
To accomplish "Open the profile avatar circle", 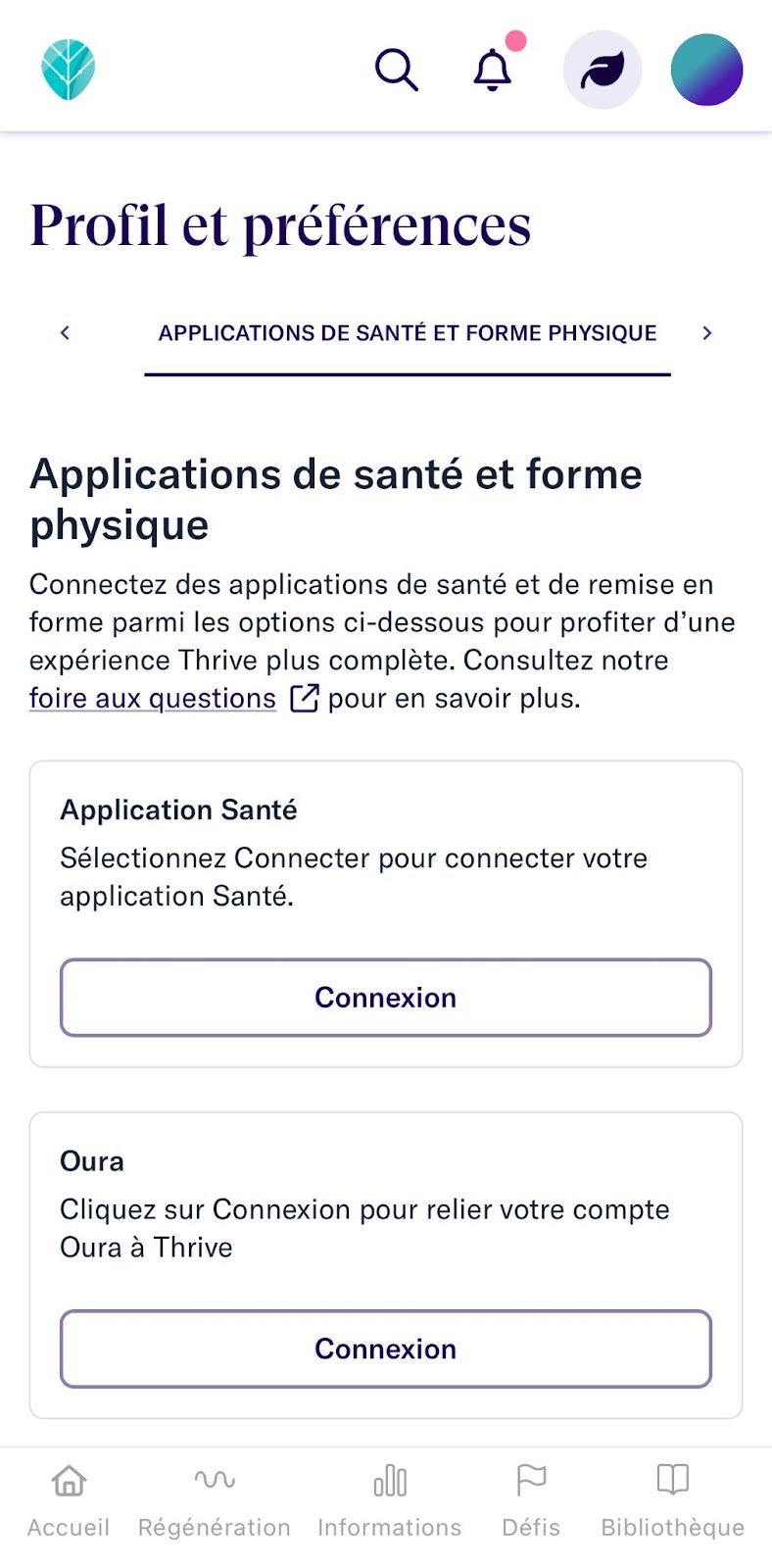I will pos(706,70).
